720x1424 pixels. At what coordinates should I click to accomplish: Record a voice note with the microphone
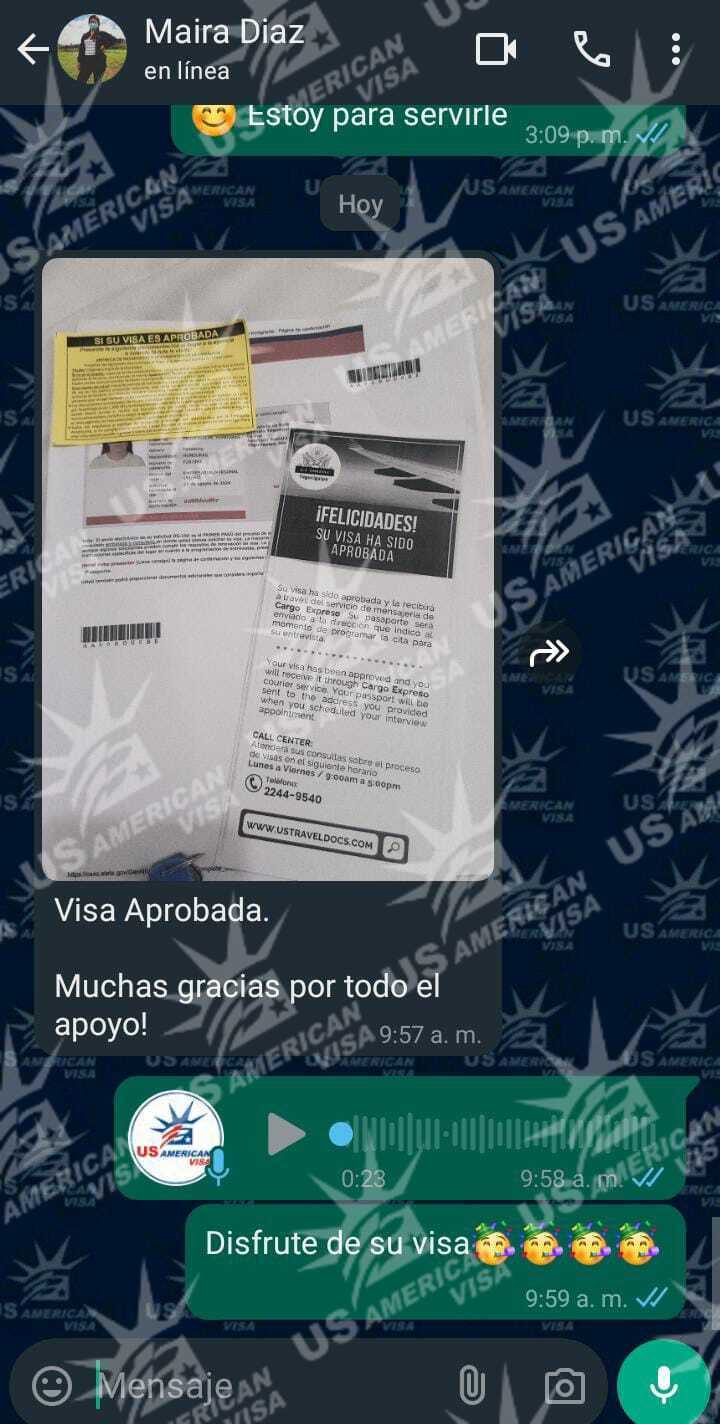click(x=663, y=1385)
